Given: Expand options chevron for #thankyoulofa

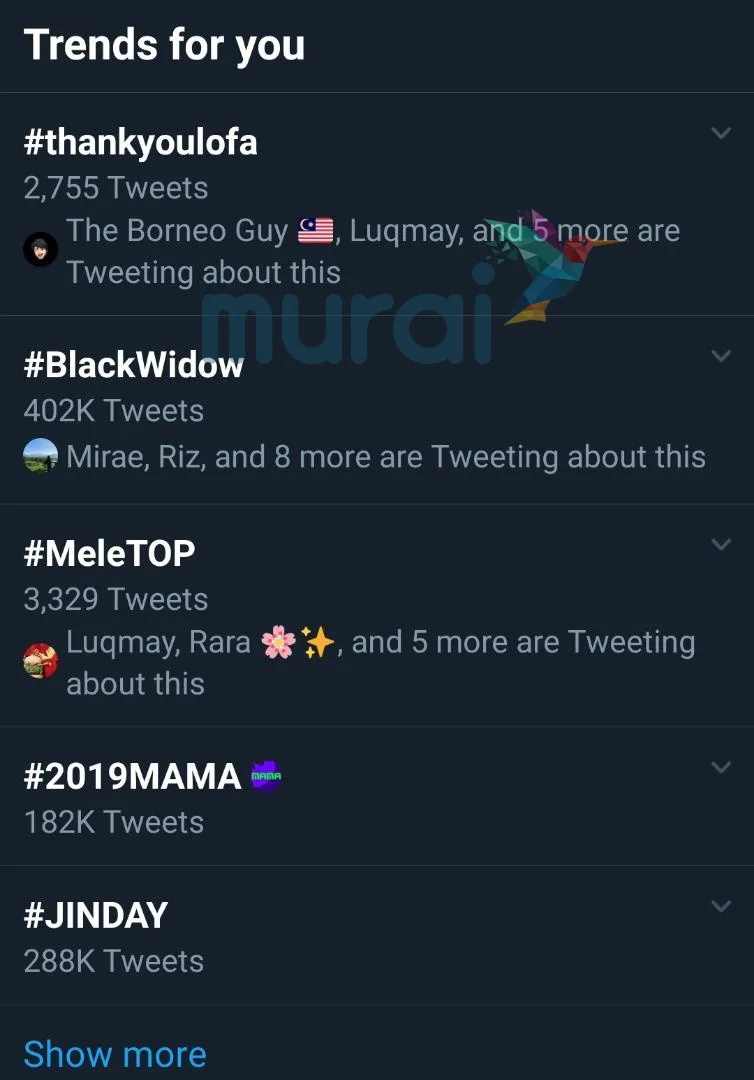Looking at the screenshot, I should pos(721,133).
